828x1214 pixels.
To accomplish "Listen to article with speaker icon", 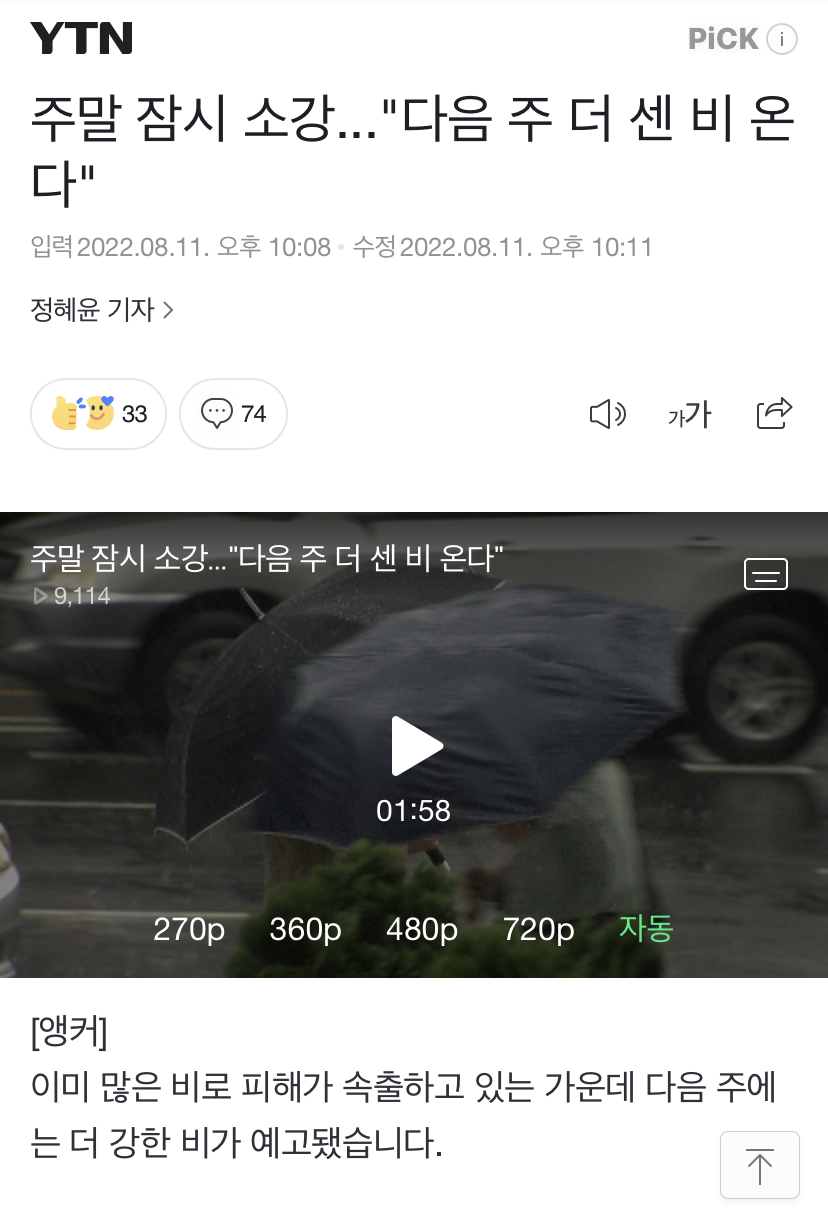I will coord(607,413).
